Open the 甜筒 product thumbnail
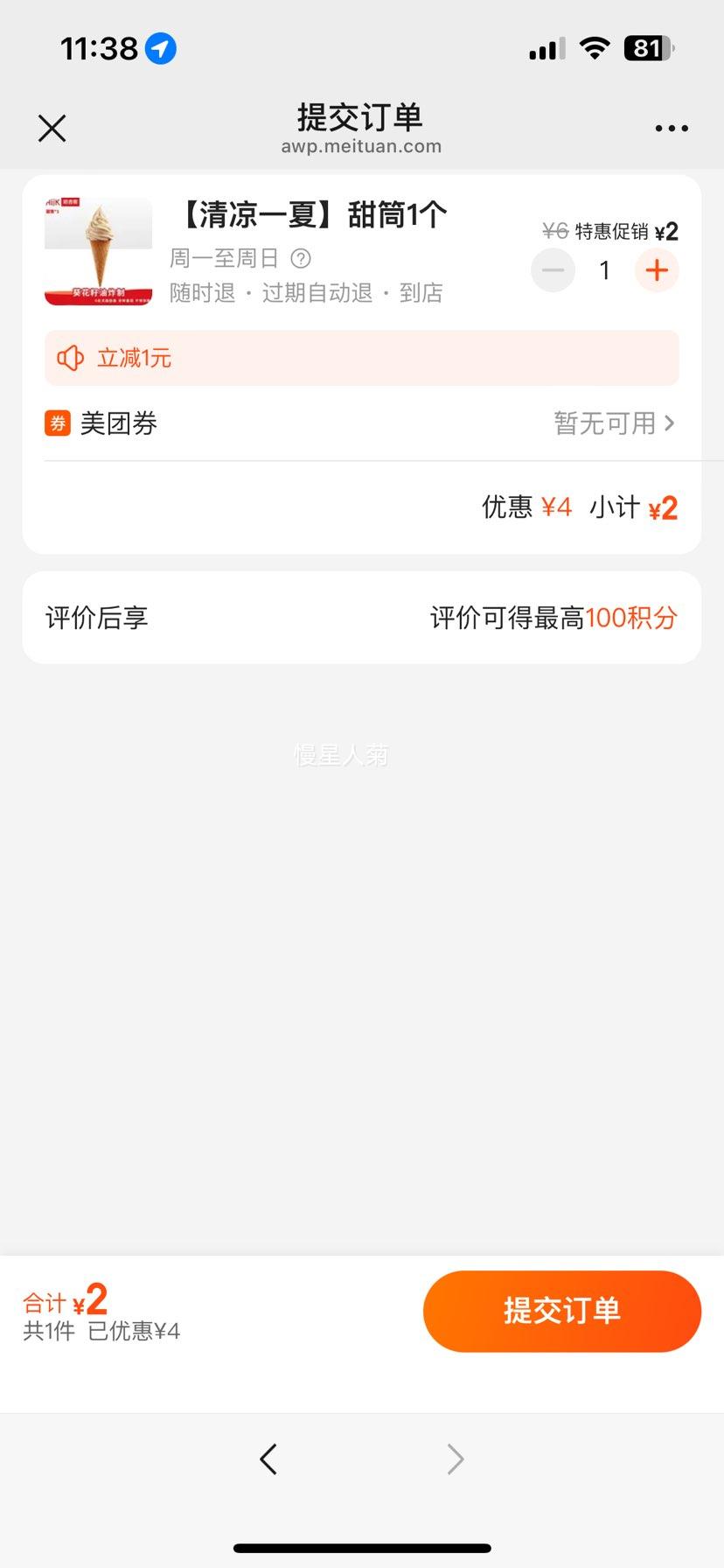Image resolution: width=724 pixels, height=1568 pixels. (99, 251)
